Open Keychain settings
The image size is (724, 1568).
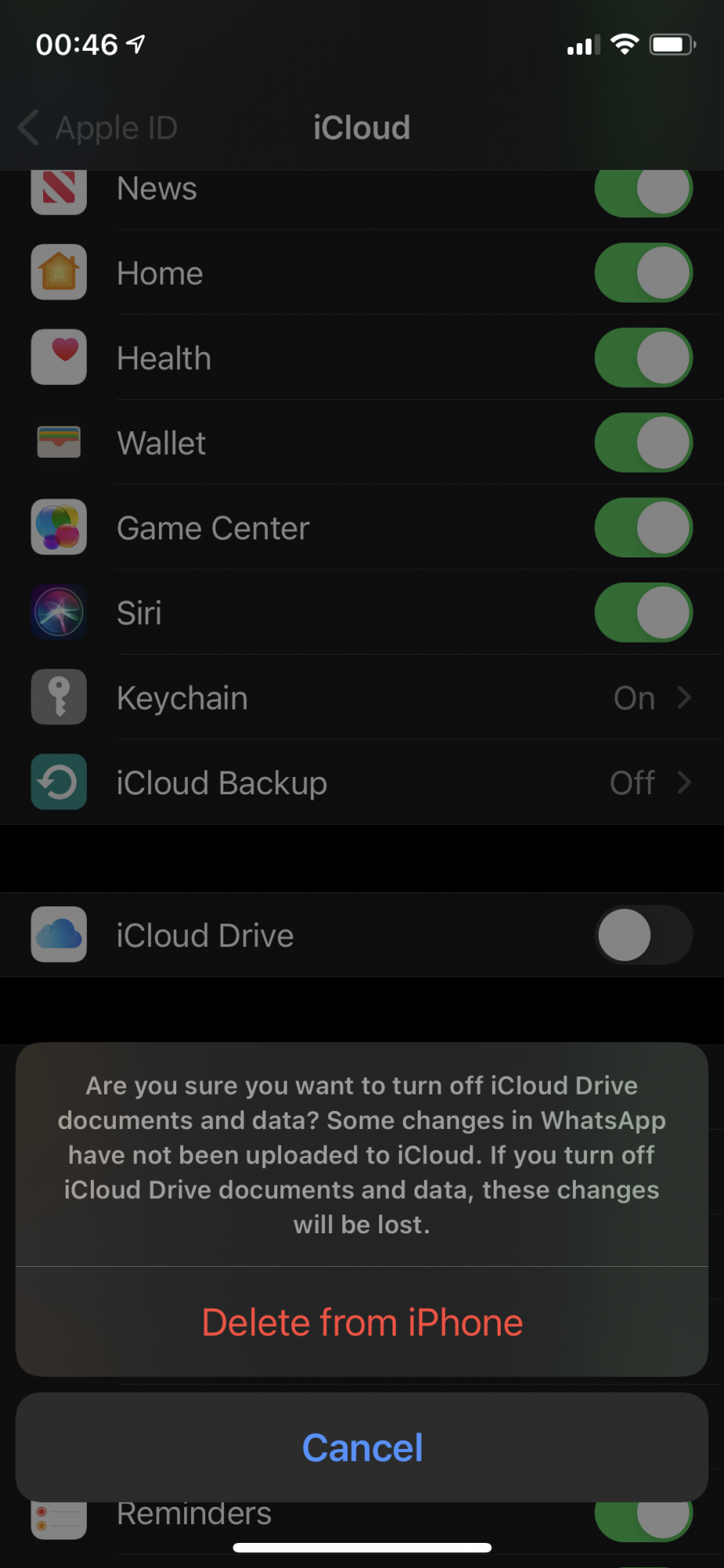362,698
